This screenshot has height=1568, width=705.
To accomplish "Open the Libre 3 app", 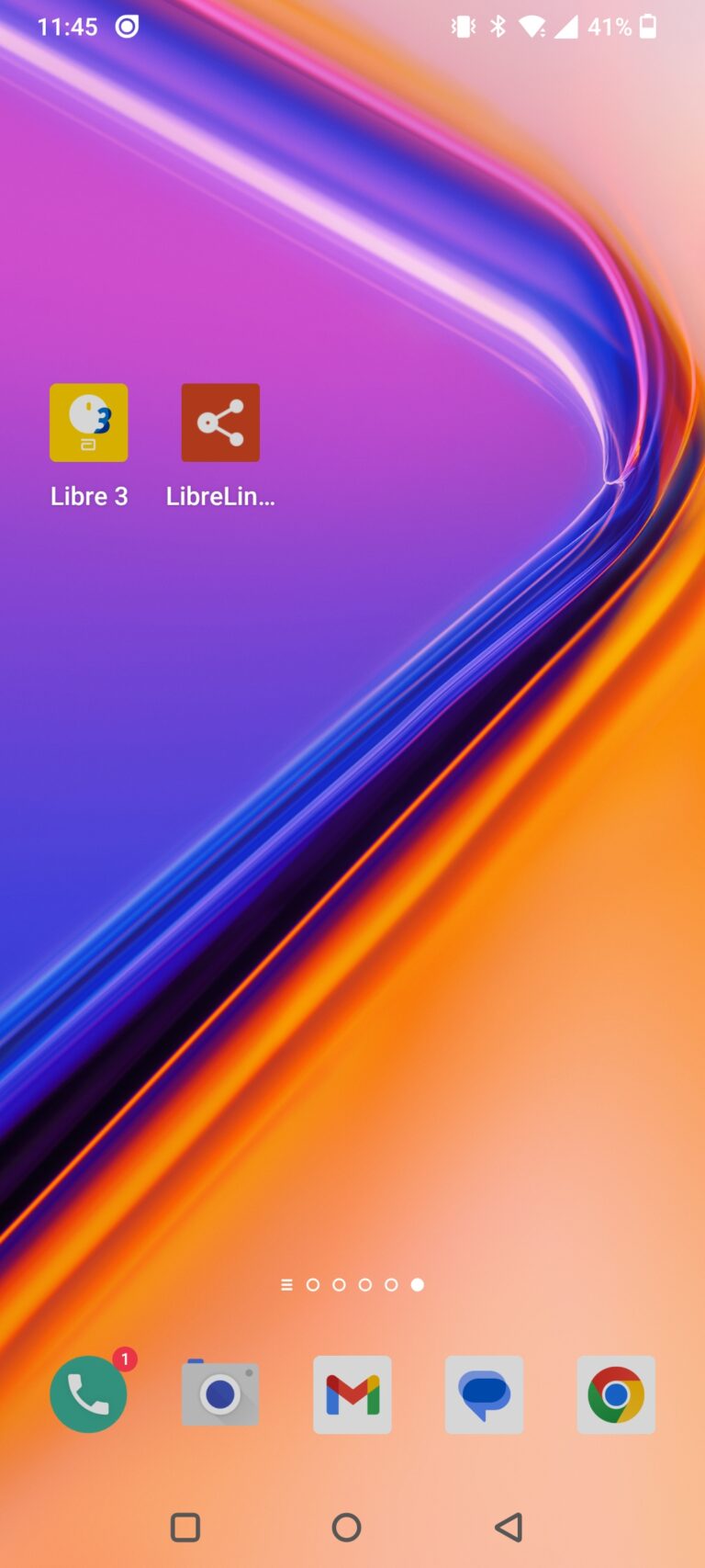I will pos(88,423).
